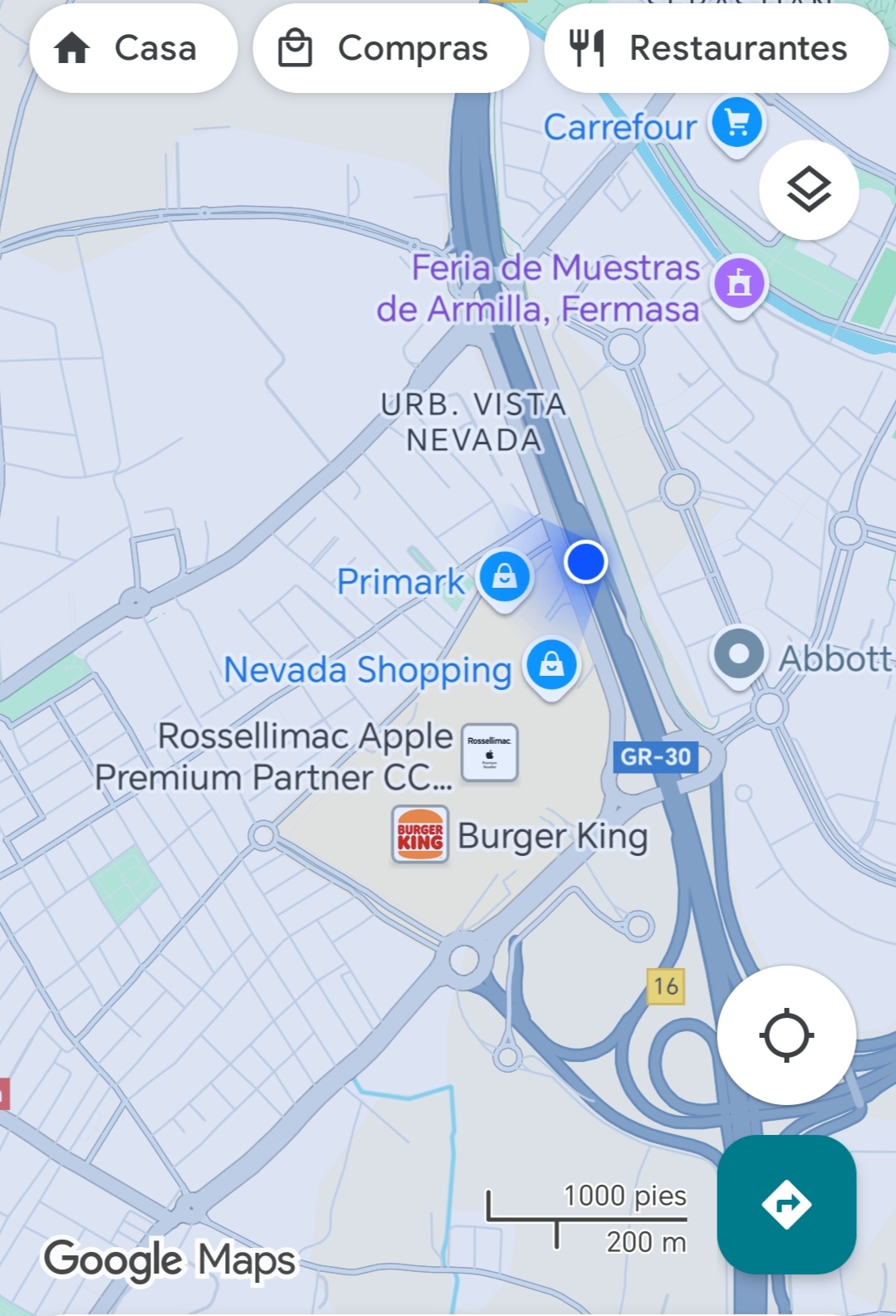
Task: Select the Casa chip
Action: click(x=133, y=48)
